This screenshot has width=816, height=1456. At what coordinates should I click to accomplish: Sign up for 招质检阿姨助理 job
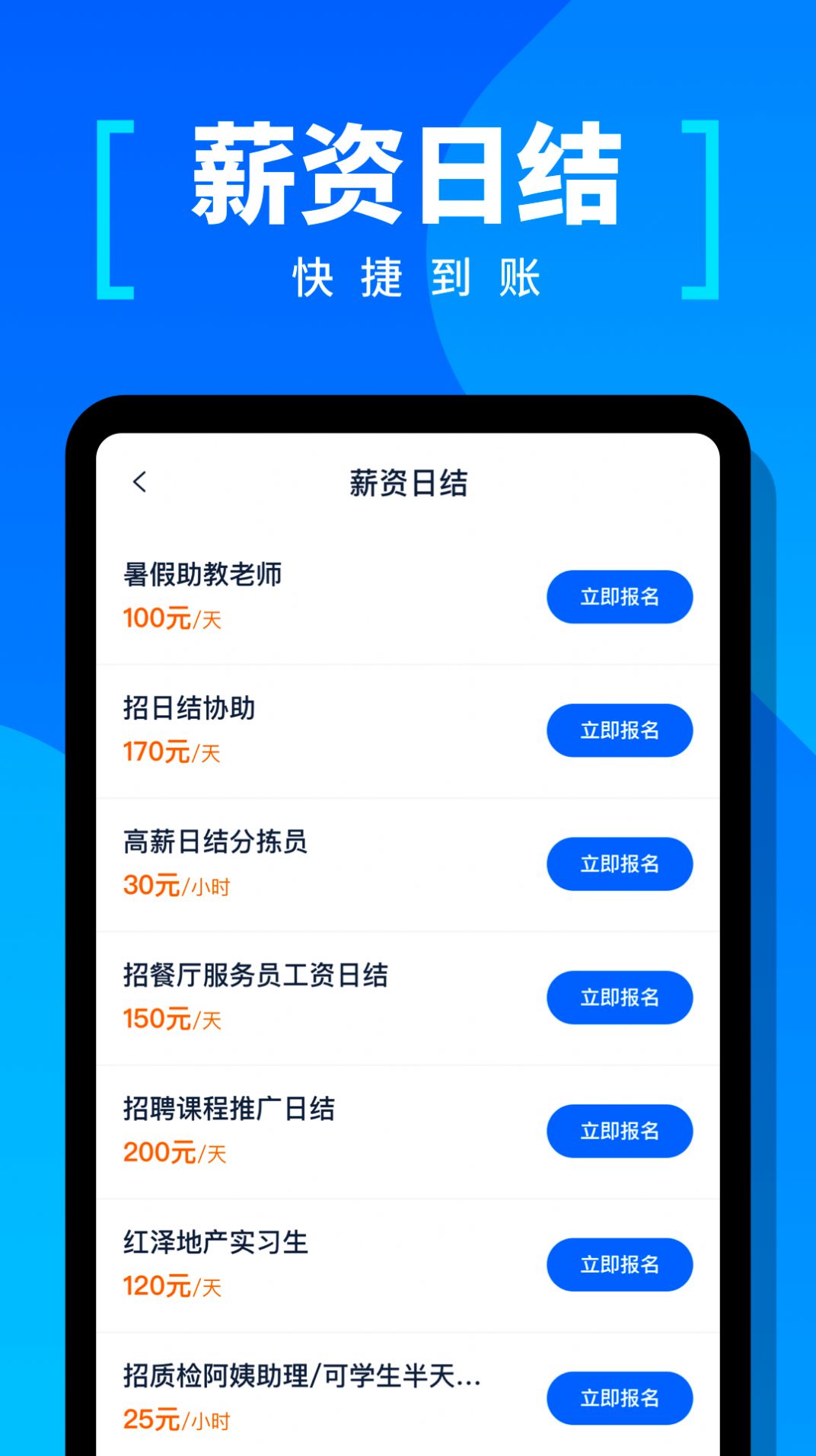click(619, 1398)
